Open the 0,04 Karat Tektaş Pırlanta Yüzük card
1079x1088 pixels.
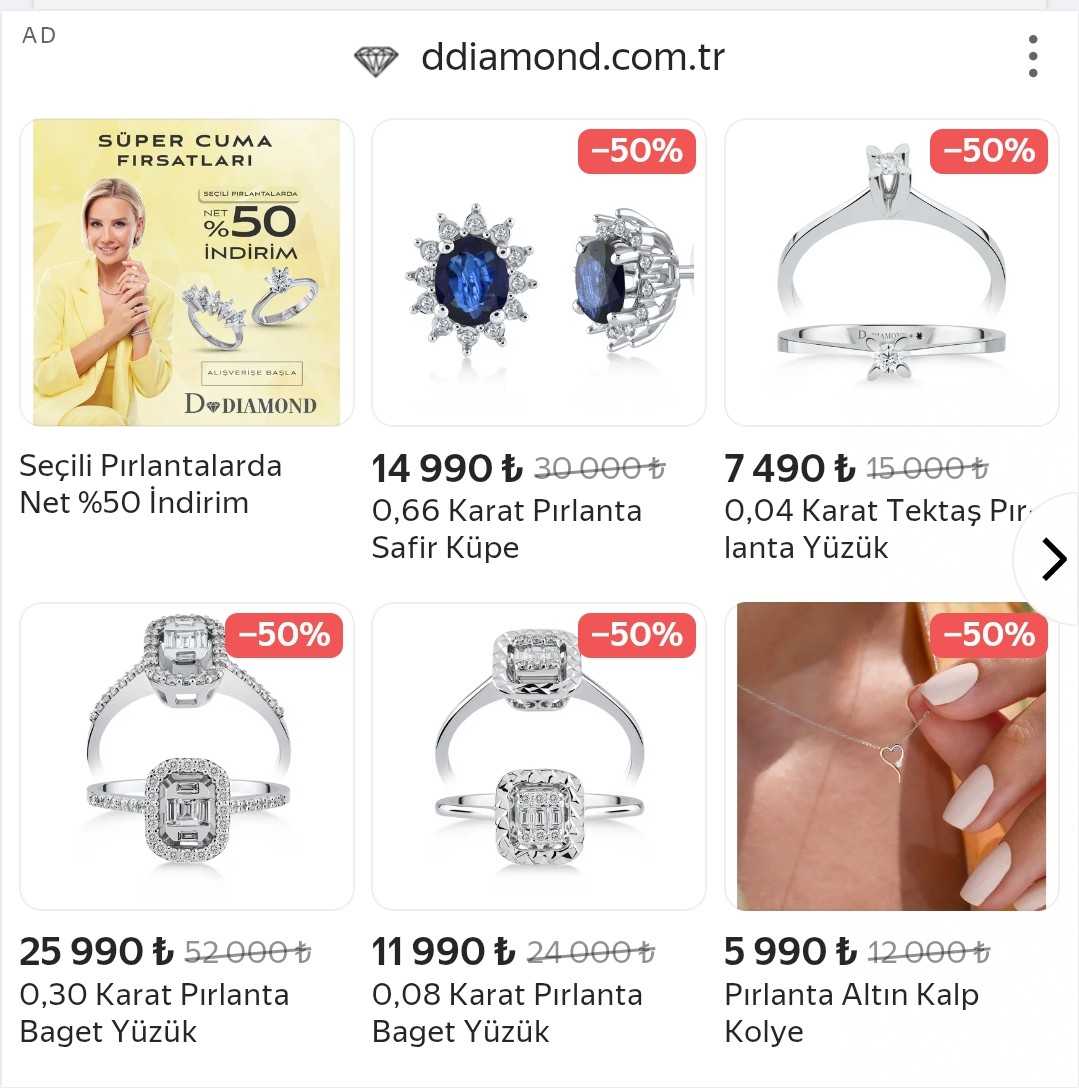890,273
